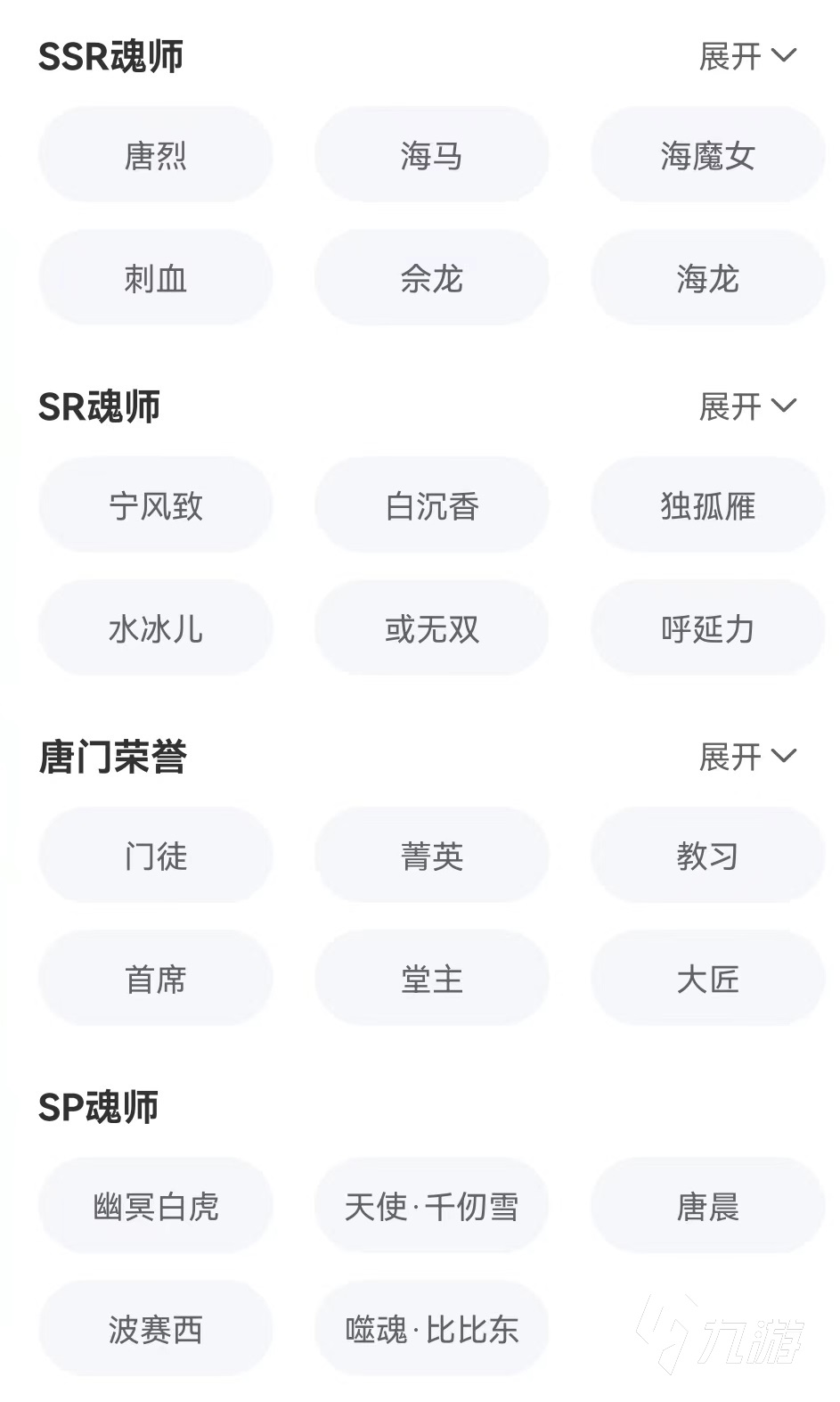Image resolution: width=840 pixels, height=1402 pixels.
Task: Select the 唐烈 chip
Action: (x=156, y=156)
